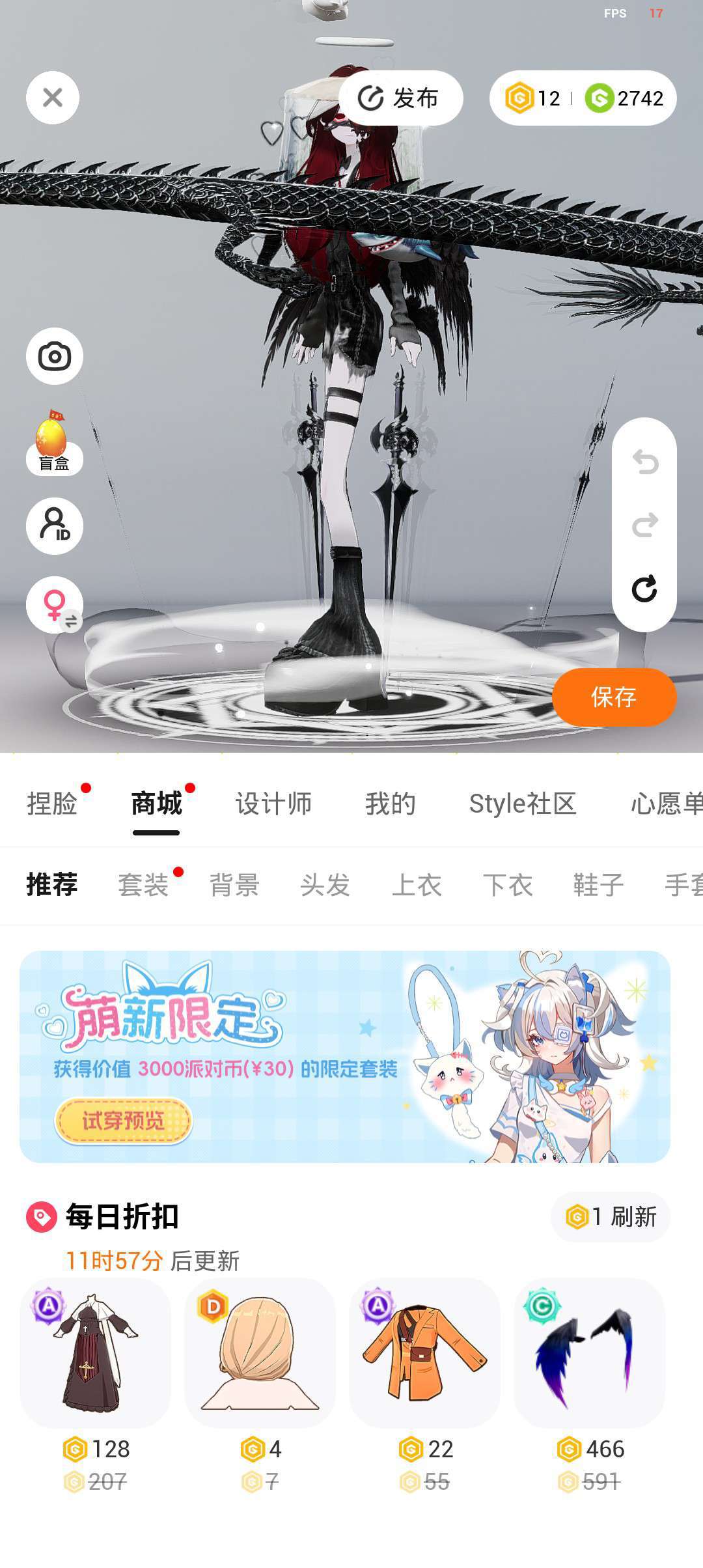Open the orange jacket priced 22
Image resolution: width=703 pixels, height=1568 pixels.
pyautogui.click(x=425, y=1353)
